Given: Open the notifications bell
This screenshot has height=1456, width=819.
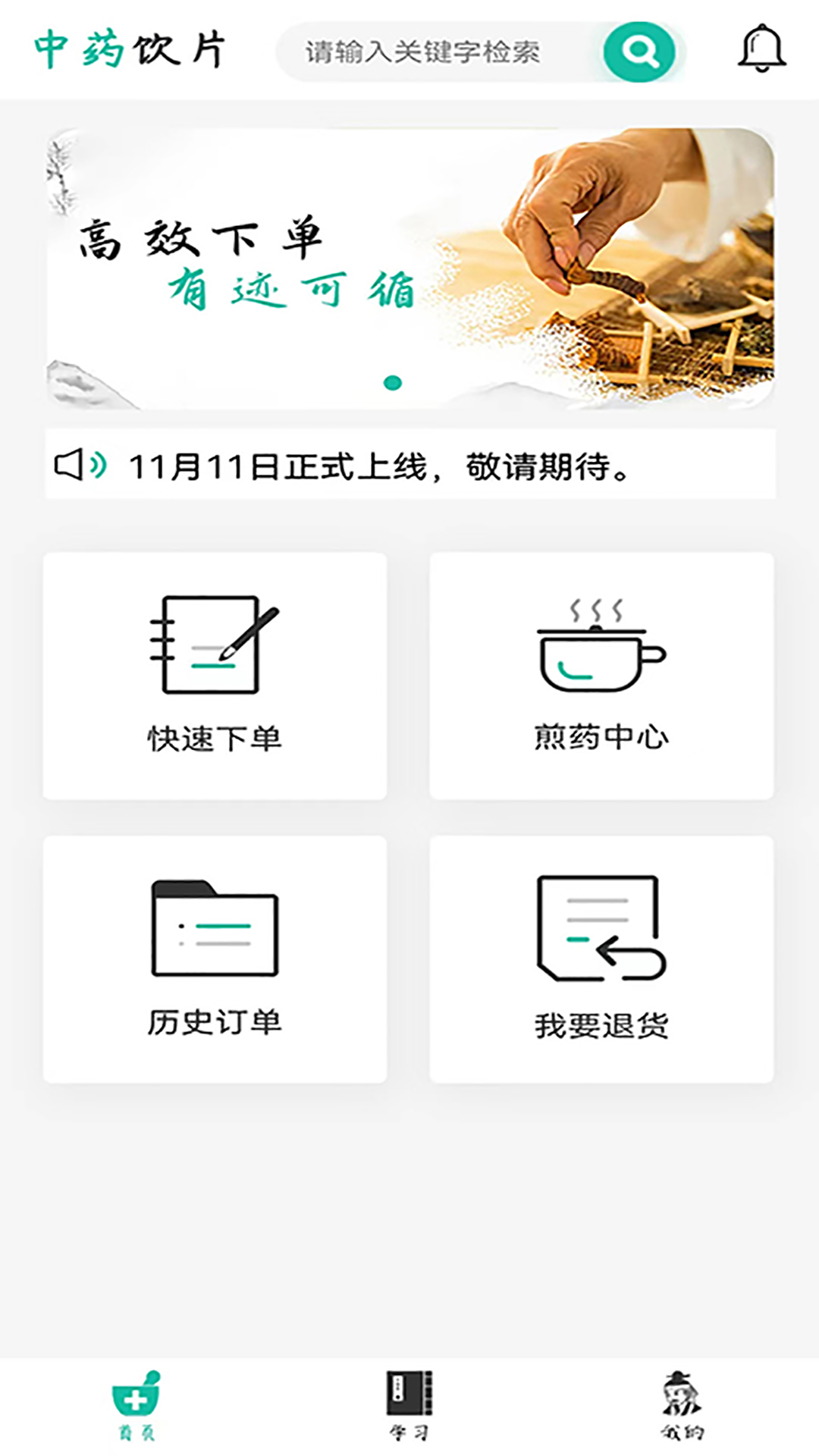Looking at the screenshot, I should (x=761, y=49).
